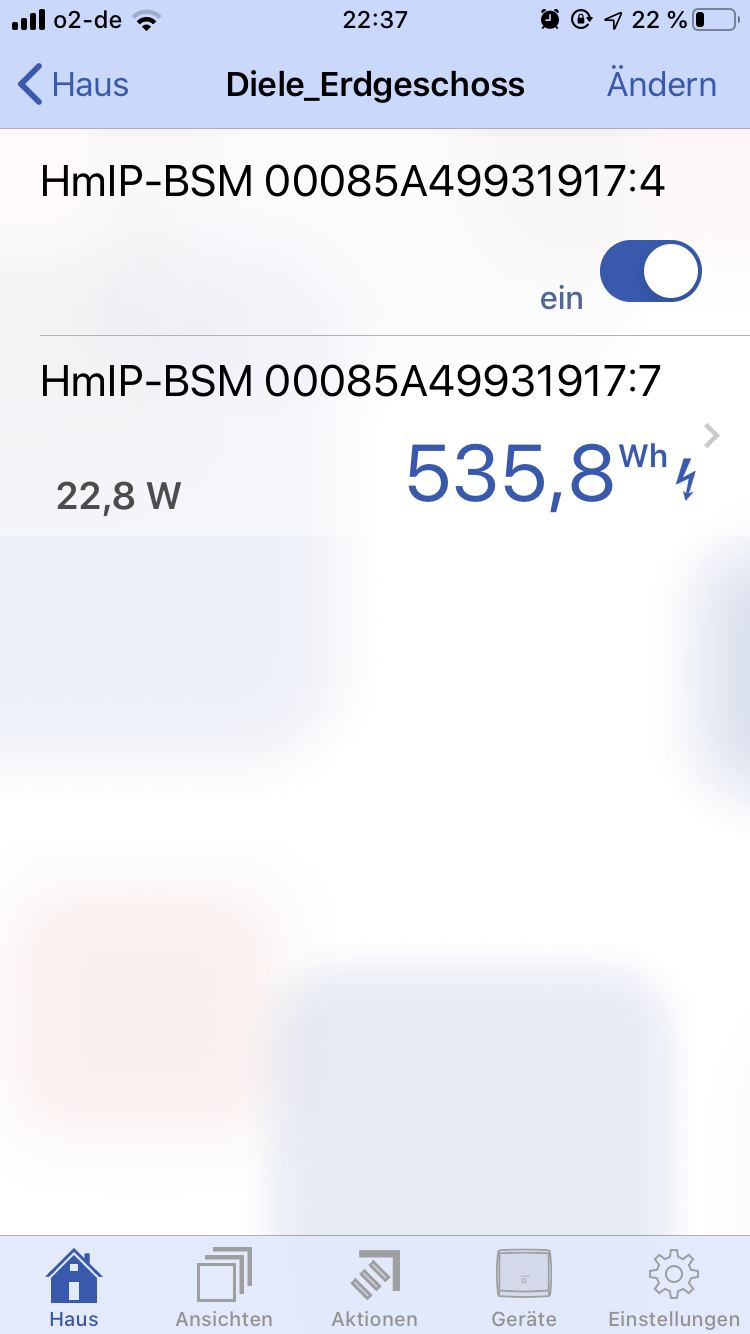Select the Haus tab
Screen dimensions: 750x1334
(74, 1288)
